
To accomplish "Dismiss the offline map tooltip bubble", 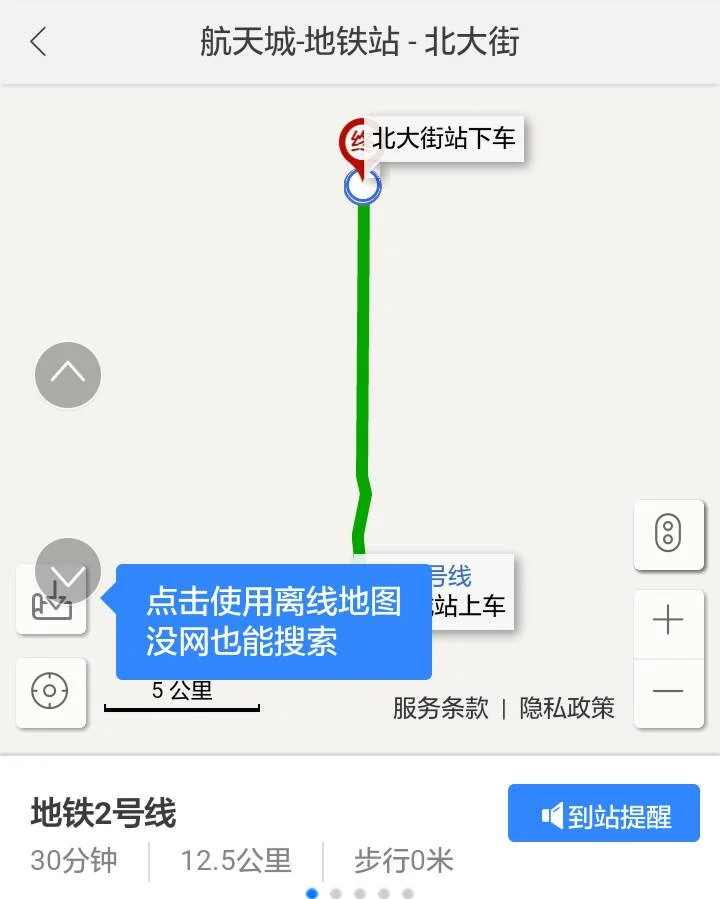I will click(x=275, y=620).
